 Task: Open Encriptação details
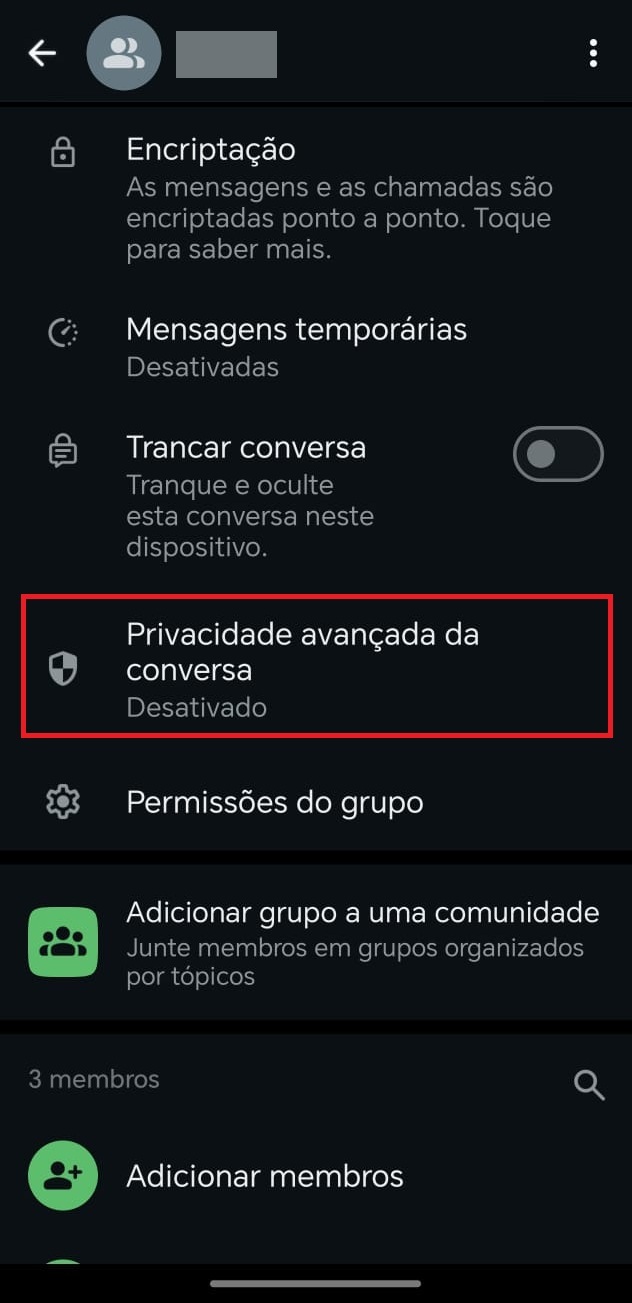(316, 198)
